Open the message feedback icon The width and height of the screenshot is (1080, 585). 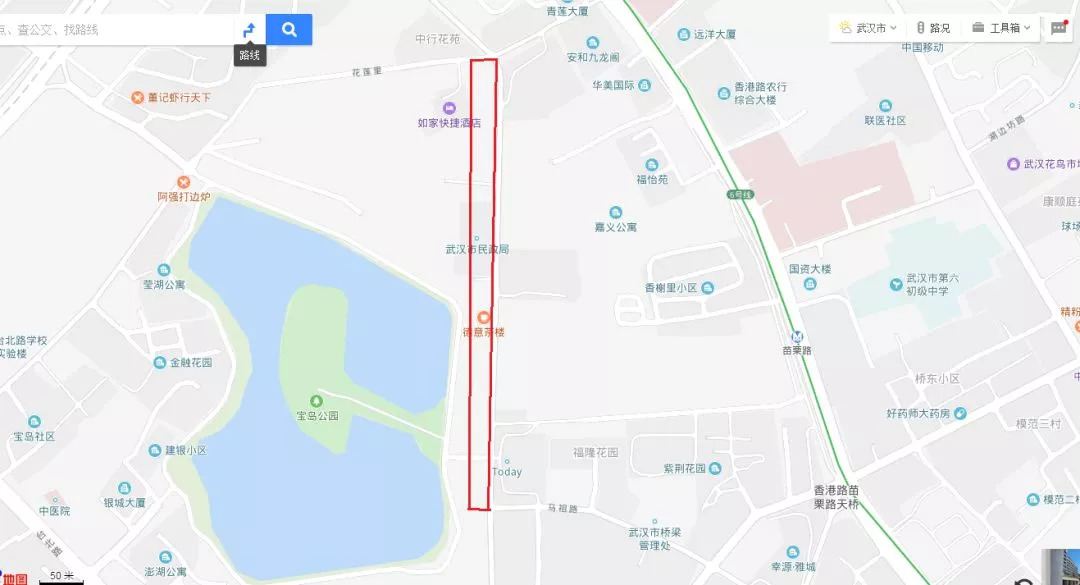(x=1058, y=28)
